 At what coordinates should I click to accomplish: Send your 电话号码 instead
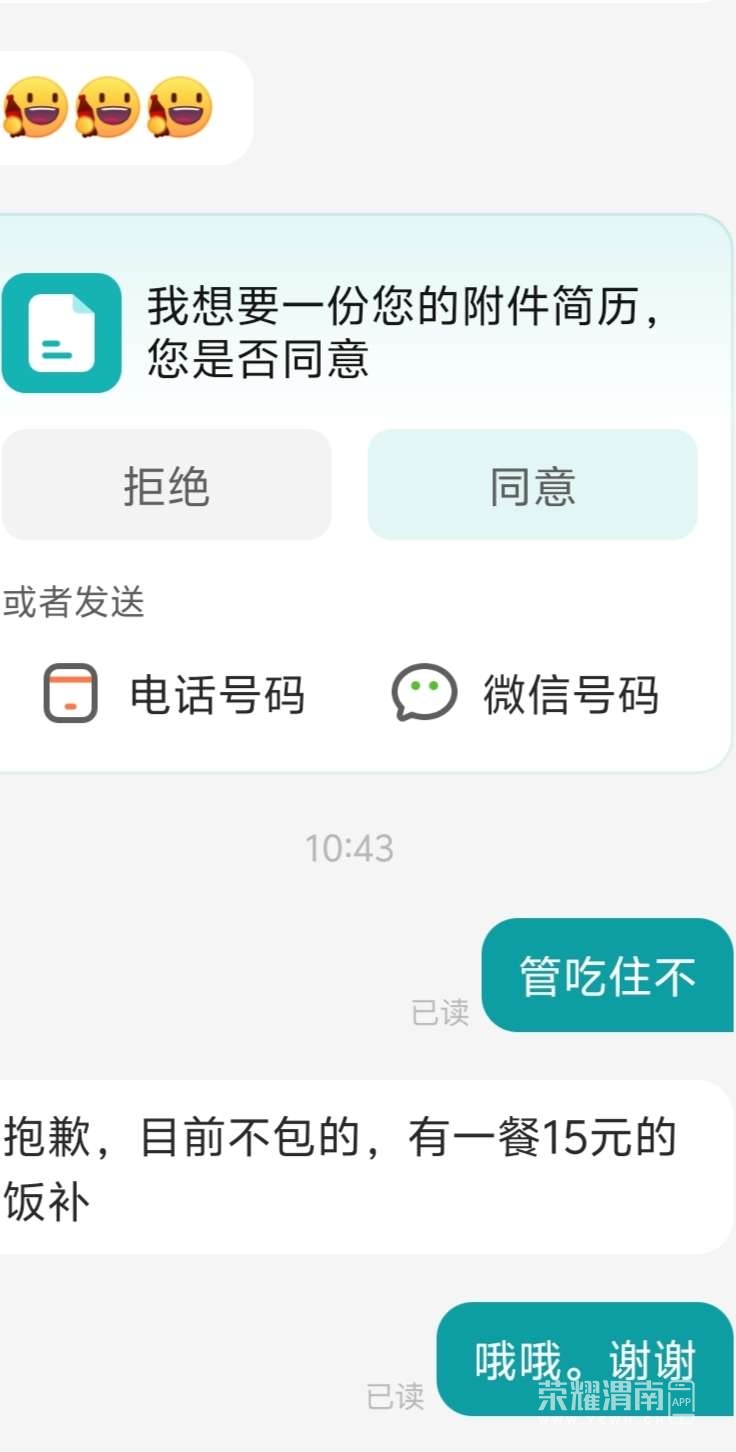(175, 694)
